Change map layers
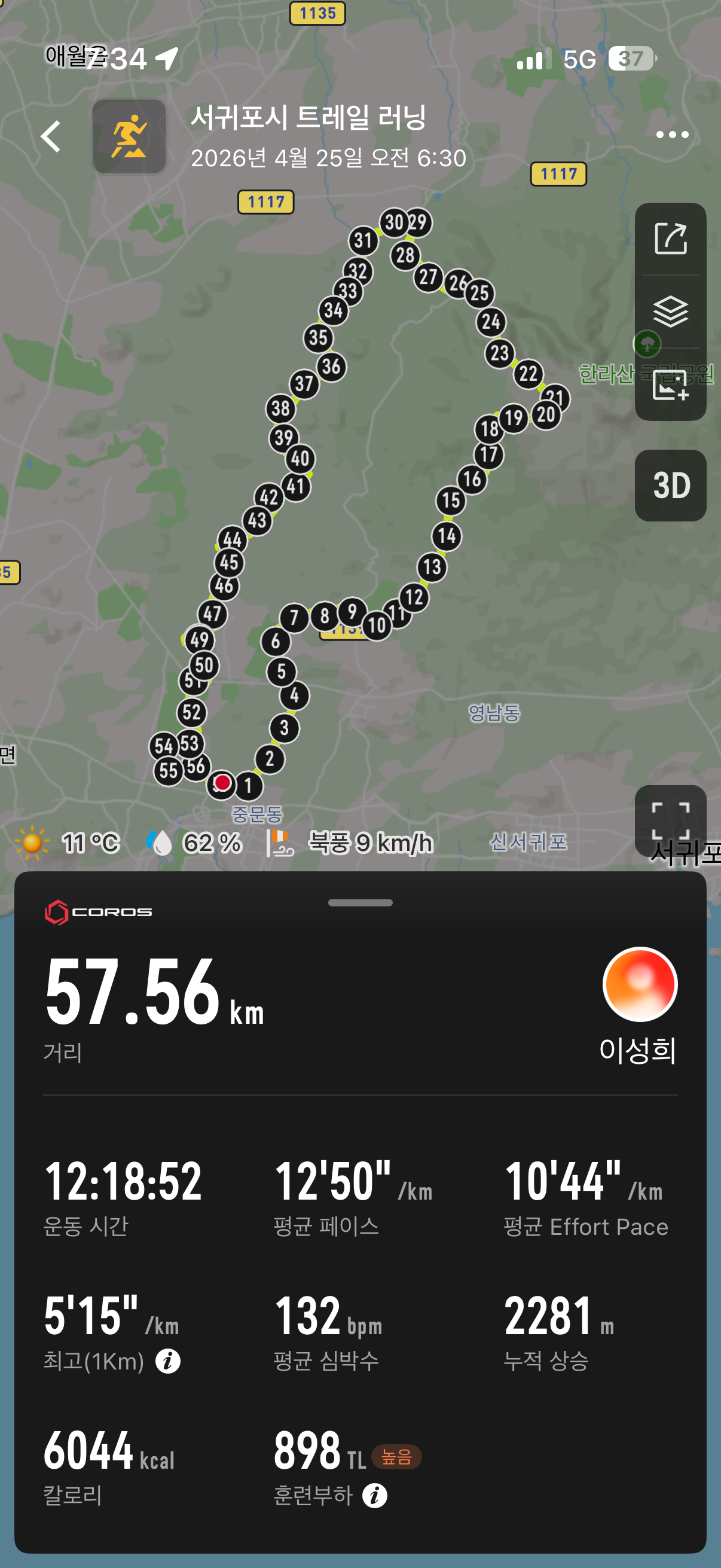The image size is (721, 1568). [671, 311]
